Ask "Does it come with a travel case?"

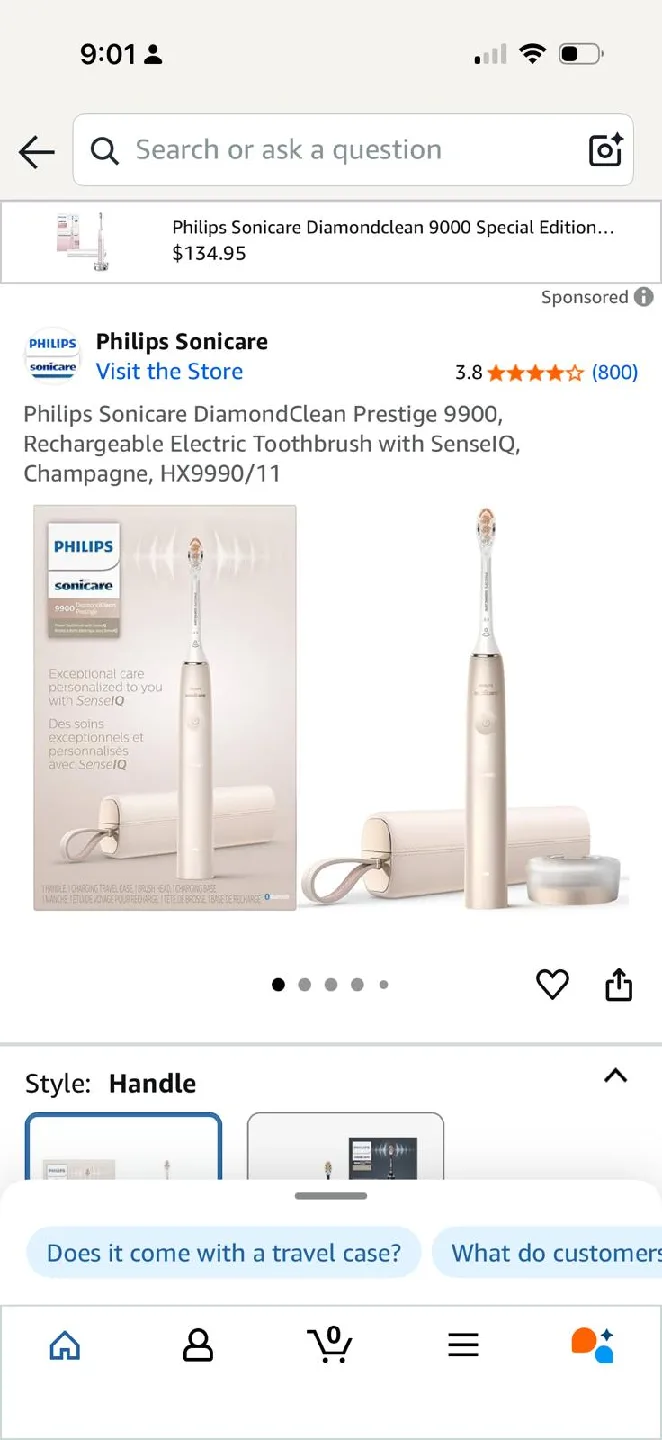pos(224,1253)
